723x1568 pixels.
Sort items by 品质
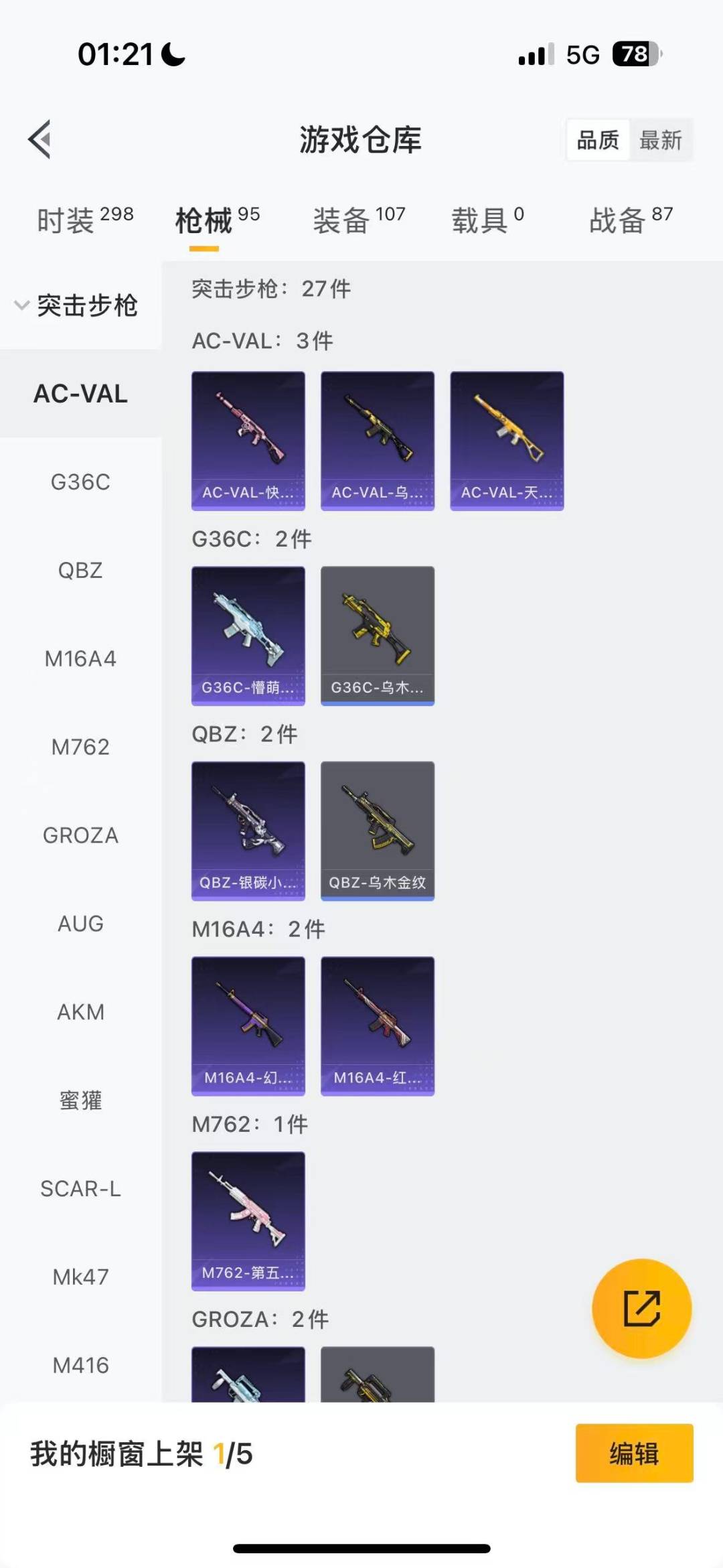(x=598, y=140)
